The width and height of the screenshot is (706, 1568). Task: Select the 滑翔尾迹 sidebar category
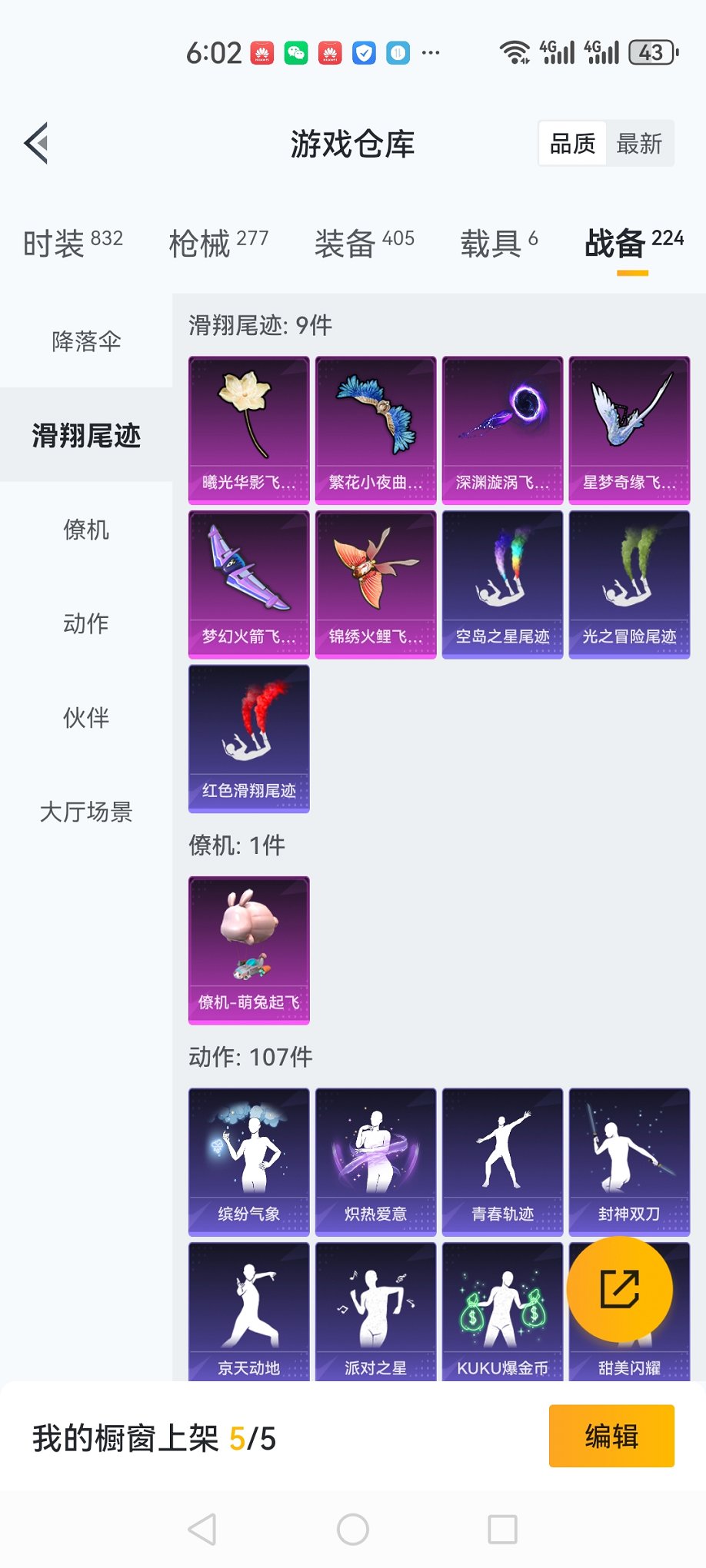(86, 434)
